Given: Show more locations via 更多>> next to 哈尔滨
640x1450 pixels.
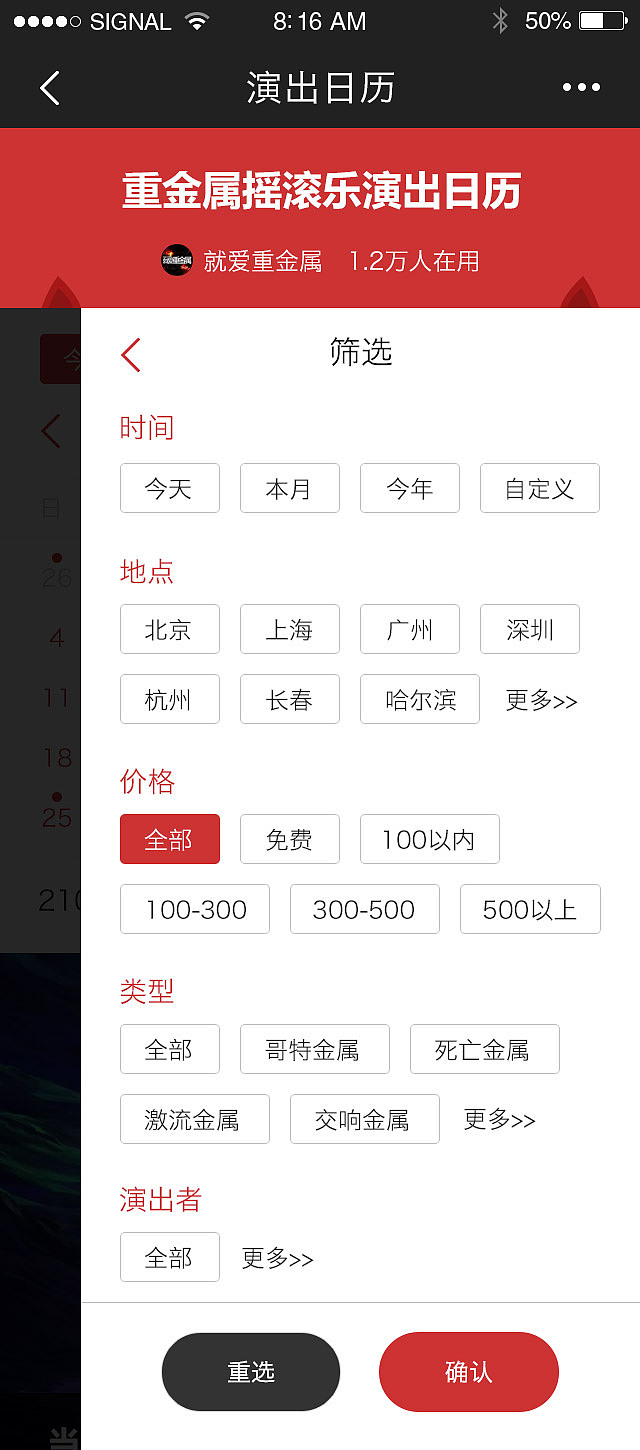Looking at the screenshot, I should pos(541,700).
